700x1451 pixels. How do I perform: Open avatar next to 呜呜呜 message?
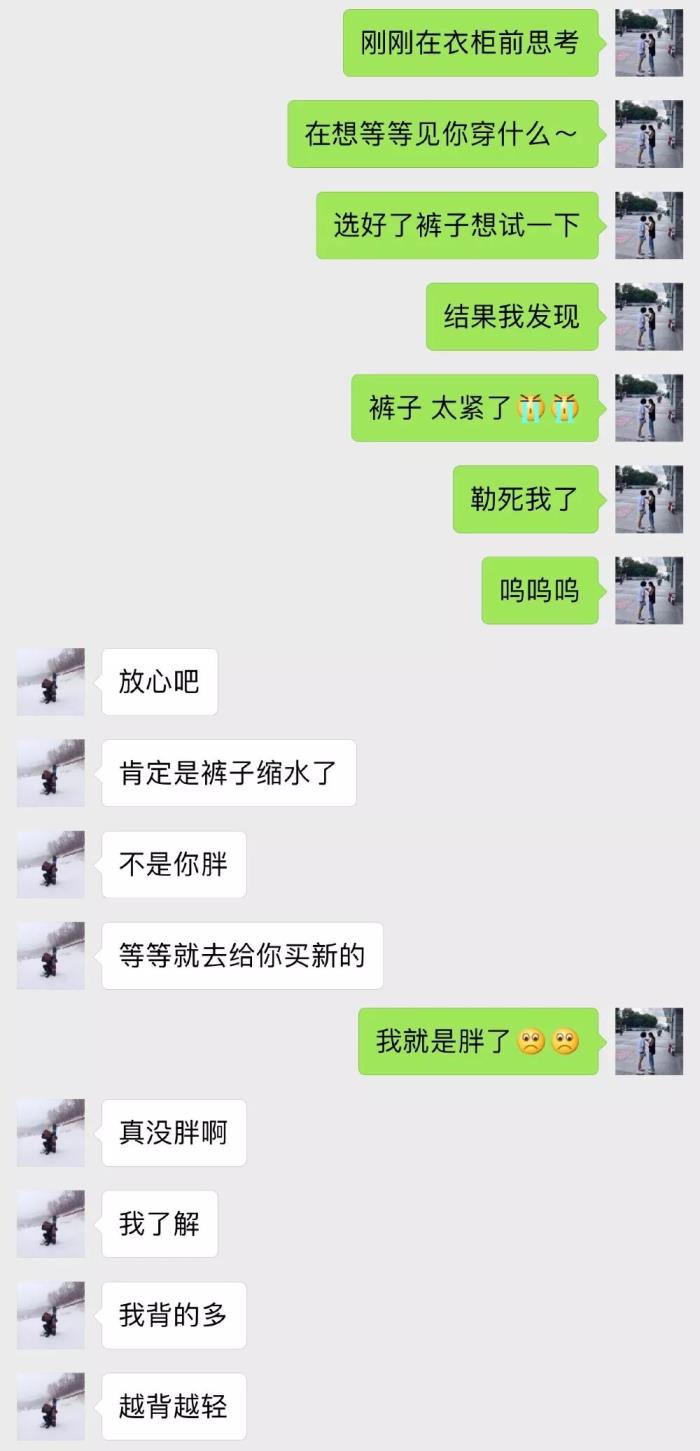(x=648, y=590)
